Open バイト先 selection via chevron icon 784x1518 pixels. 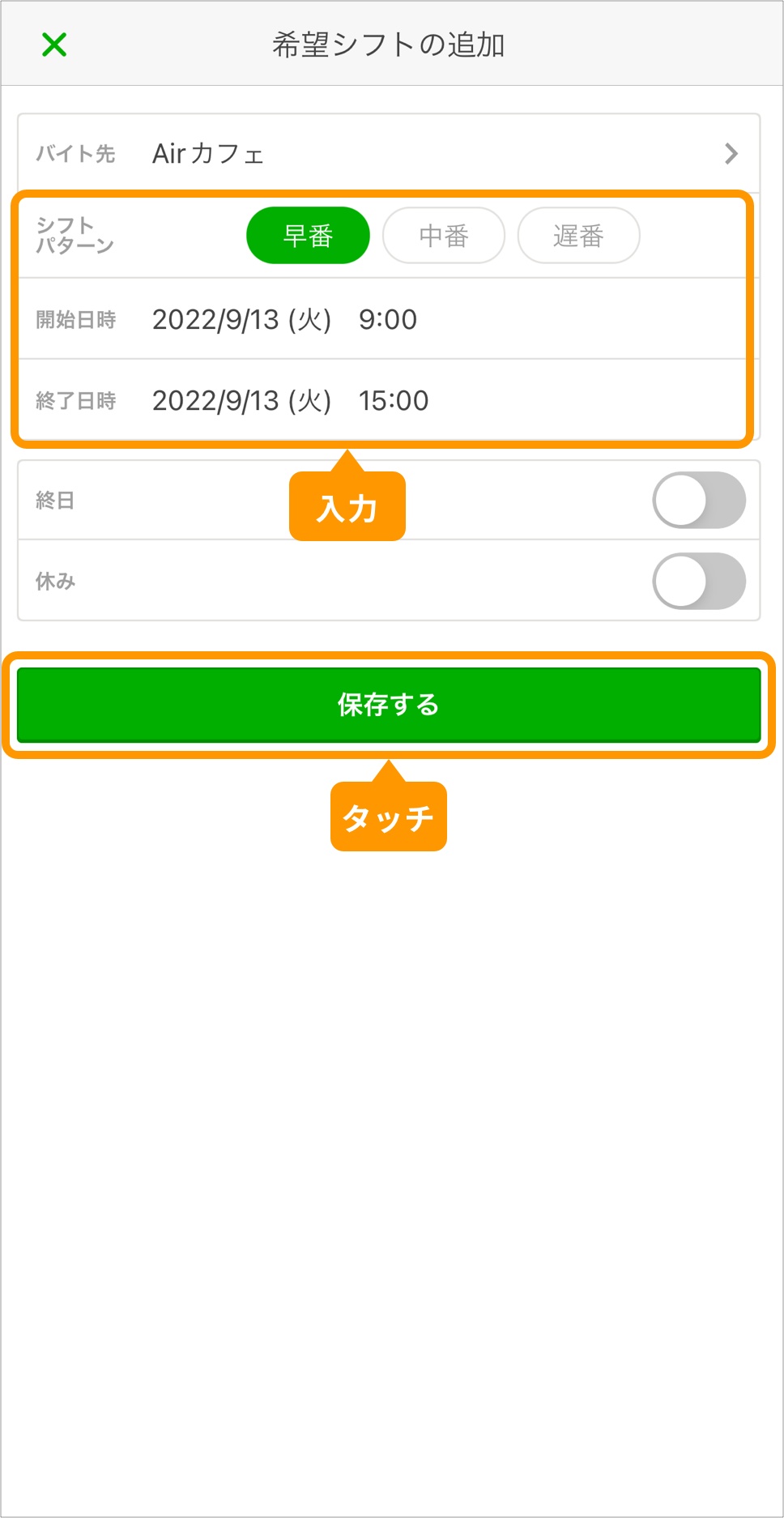pos(731,153)
